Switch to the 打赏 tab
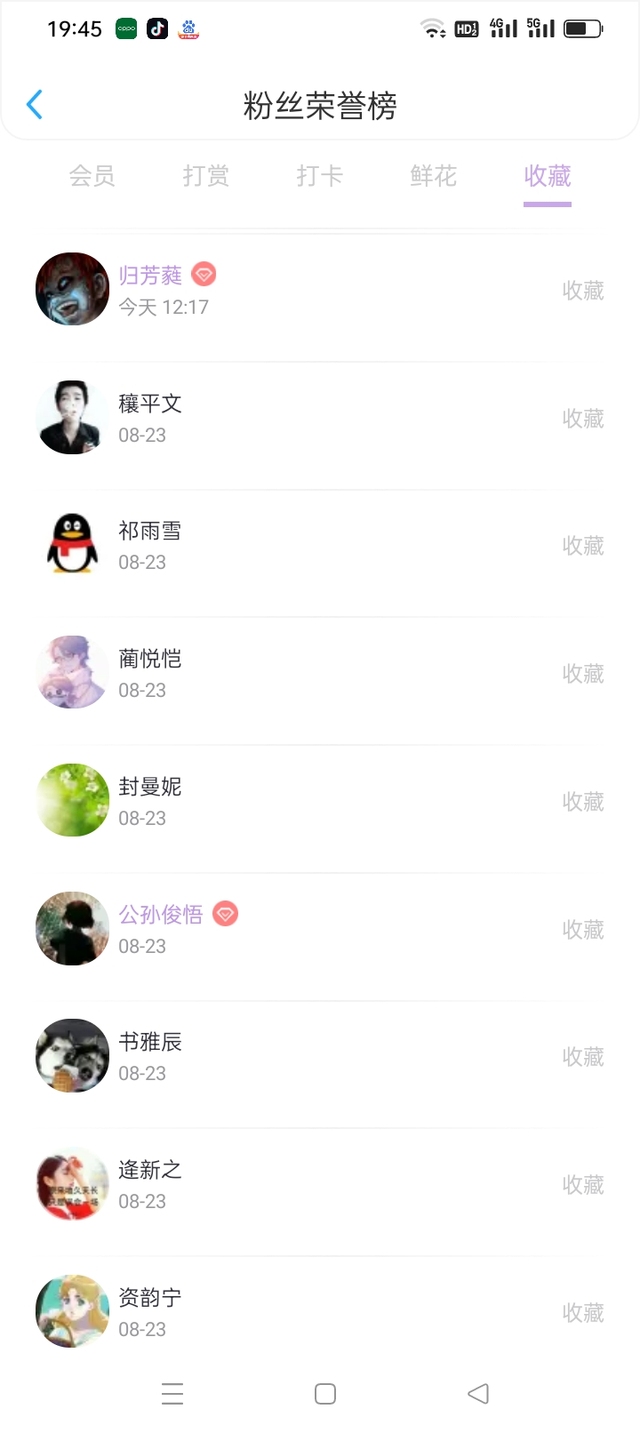The width and height of the screenshot is (640, 1433). tap(206, 176)
